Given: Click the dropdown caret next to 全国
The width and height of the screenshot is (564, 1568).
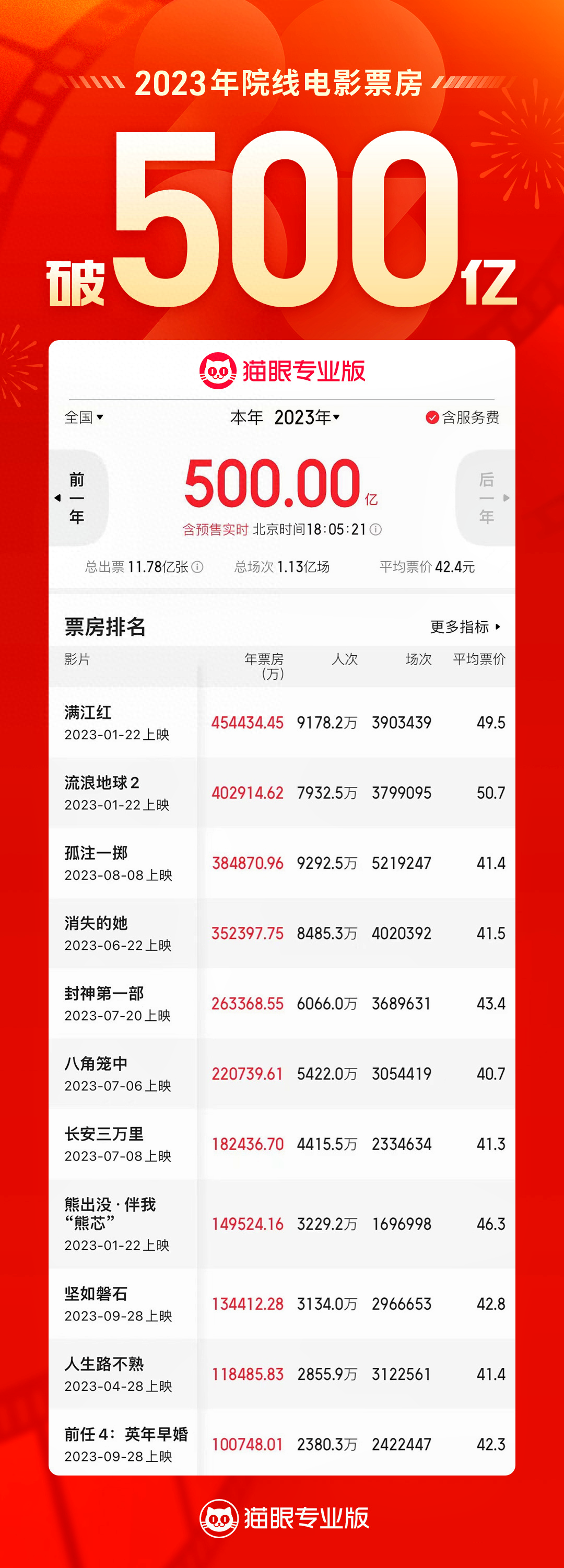Looking at the screenshot, I should pos(100,417).
